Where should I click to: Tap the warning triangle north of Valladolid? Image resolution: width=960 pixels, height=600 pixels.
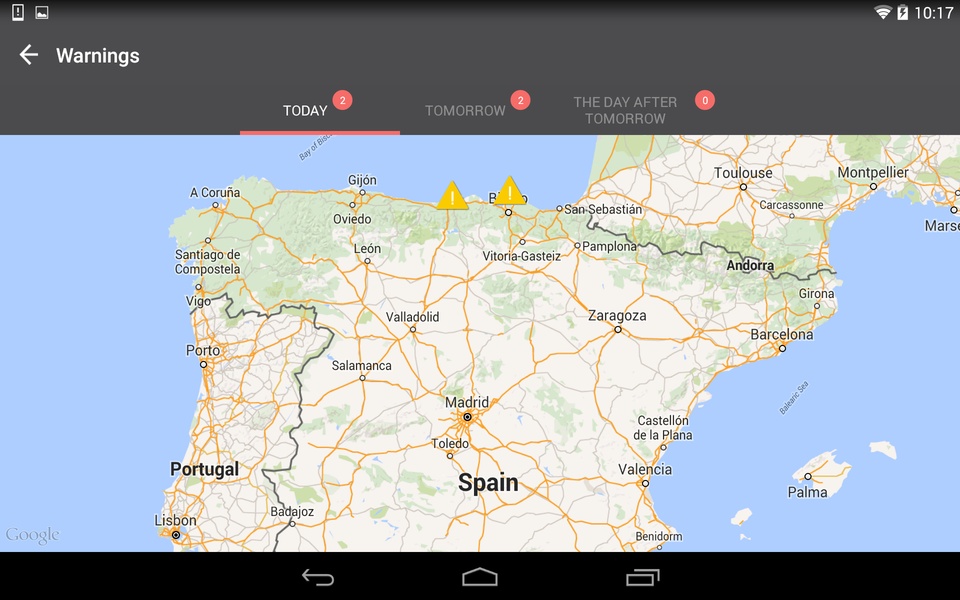click(x=452, y=196)
